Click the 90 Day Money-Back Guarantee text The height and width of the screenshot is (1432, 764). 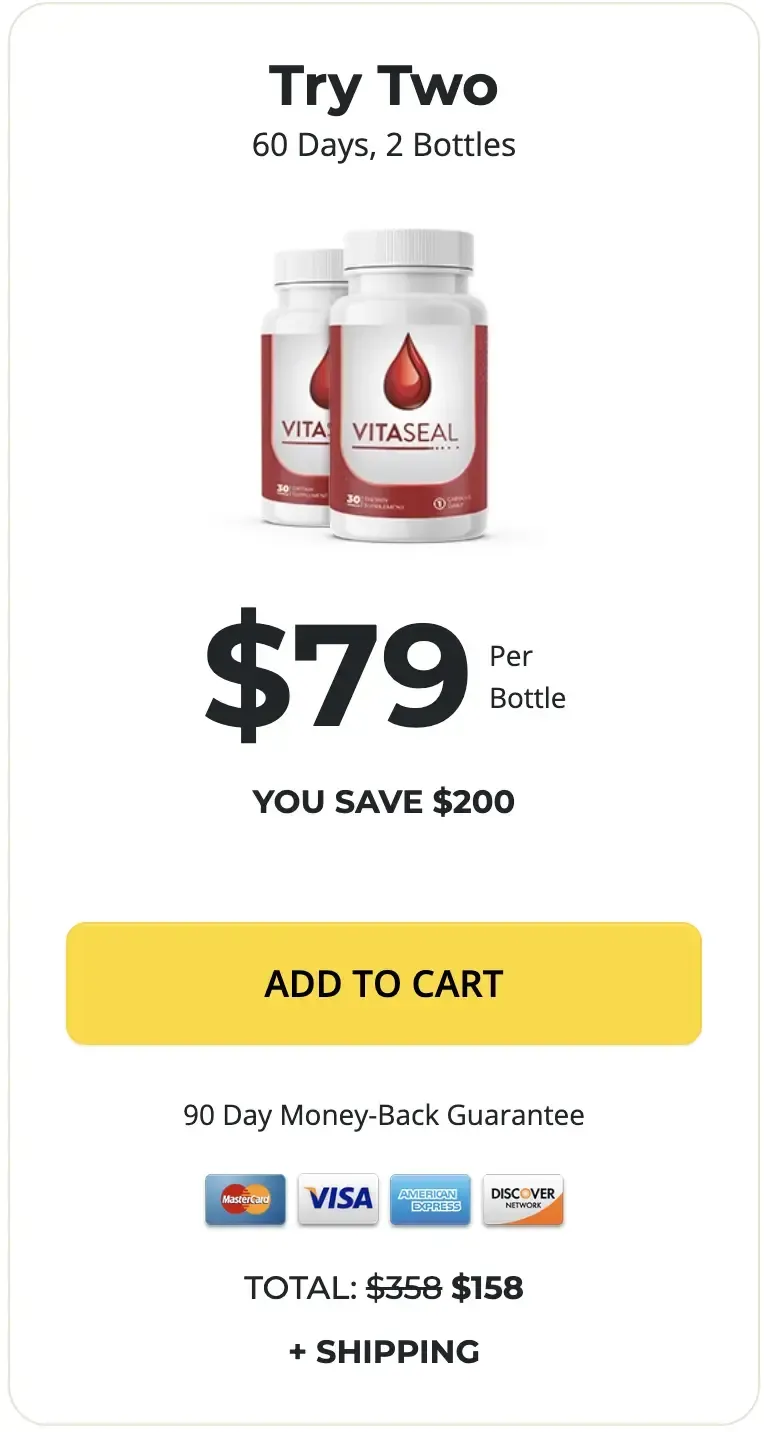pyautogui.click(x=382, y=1114)
